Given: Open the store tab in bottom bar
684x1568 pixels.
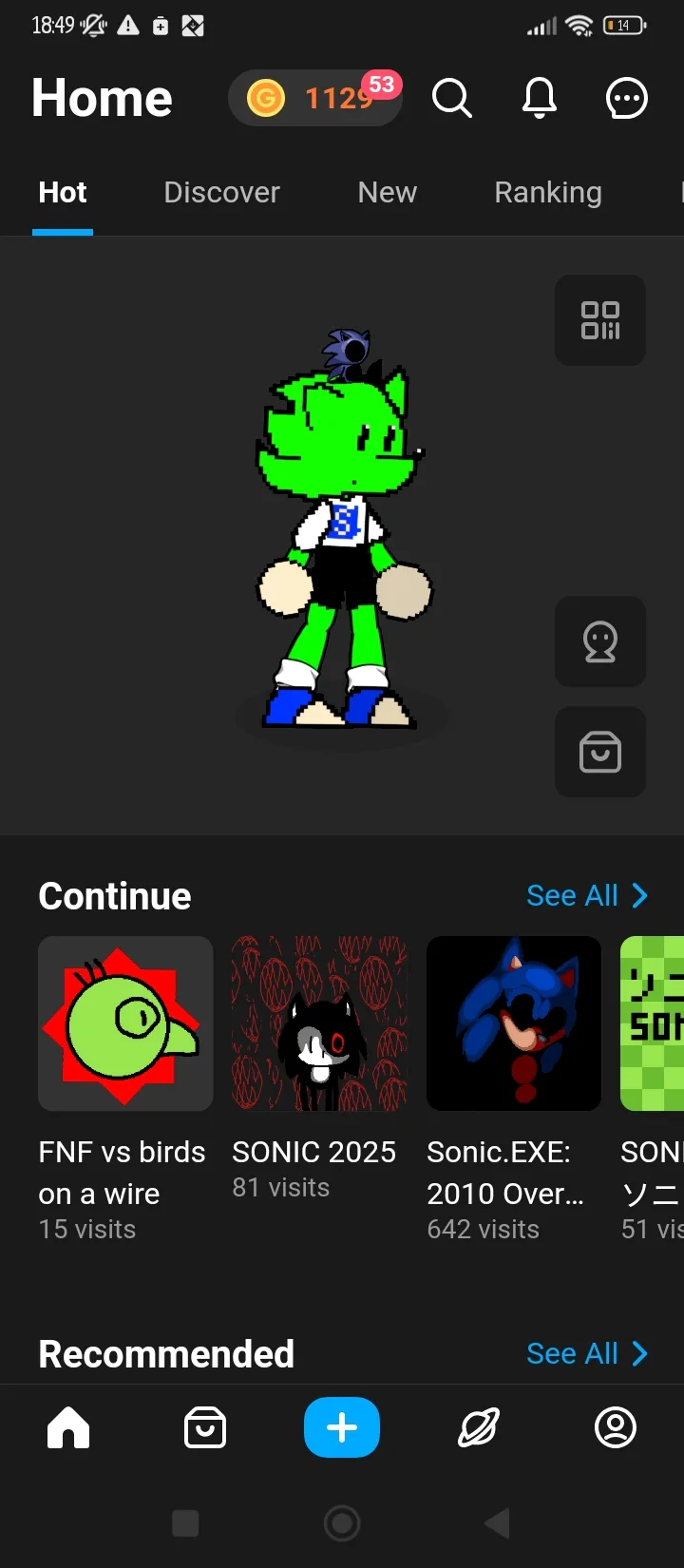Looking at the screenshot, I should (205, 1427).
